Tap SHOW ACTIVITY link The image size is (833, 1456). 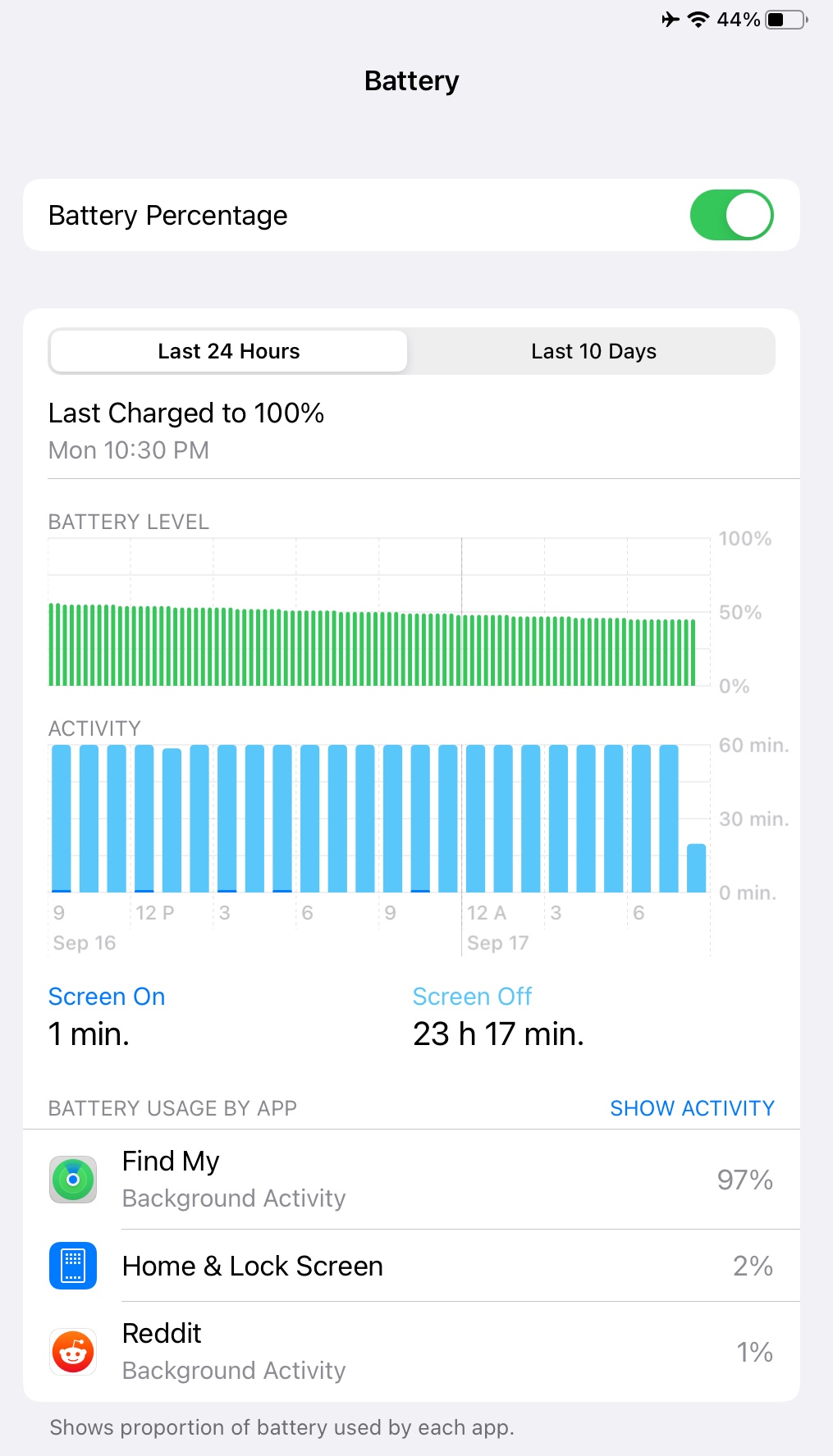[692, 1108]
